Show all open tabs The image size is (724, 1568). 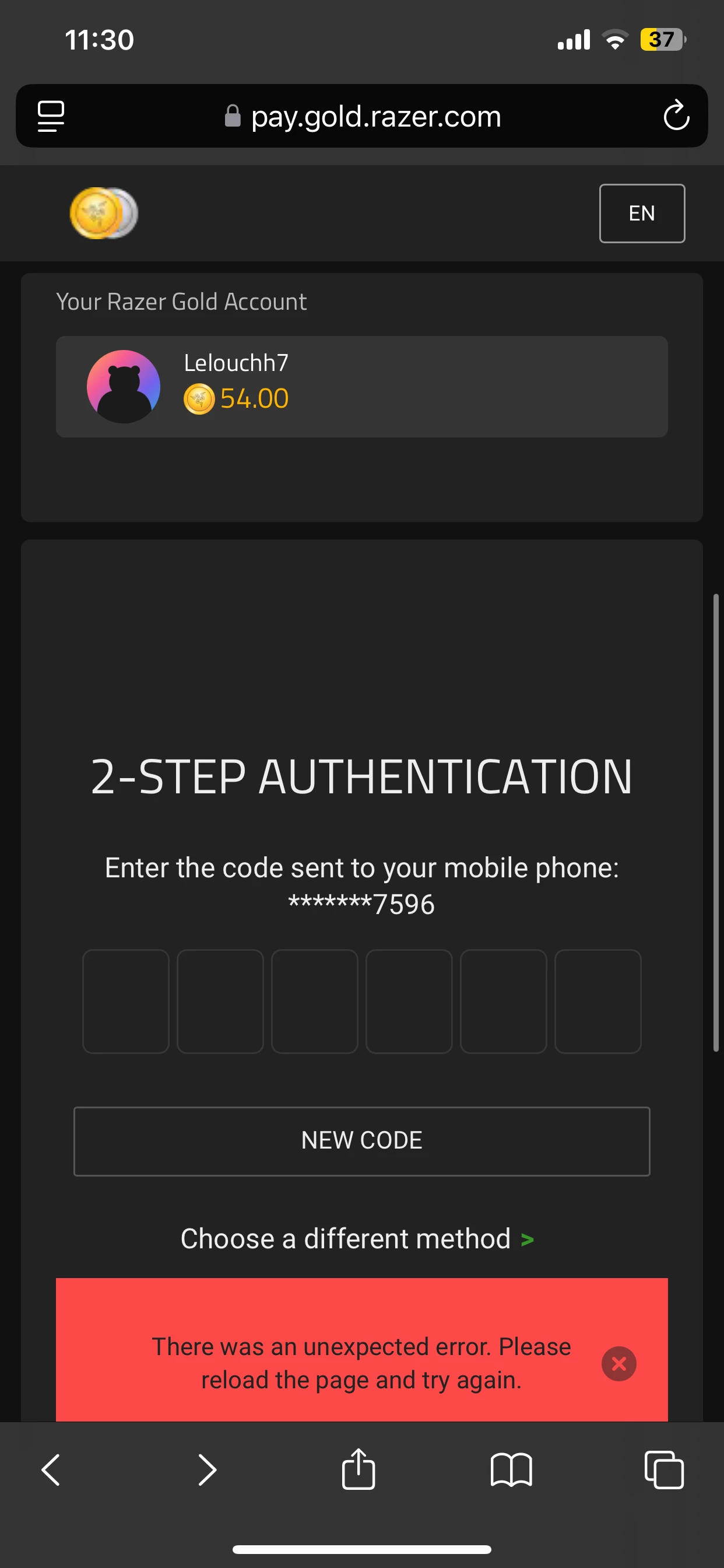[664, 1470]
